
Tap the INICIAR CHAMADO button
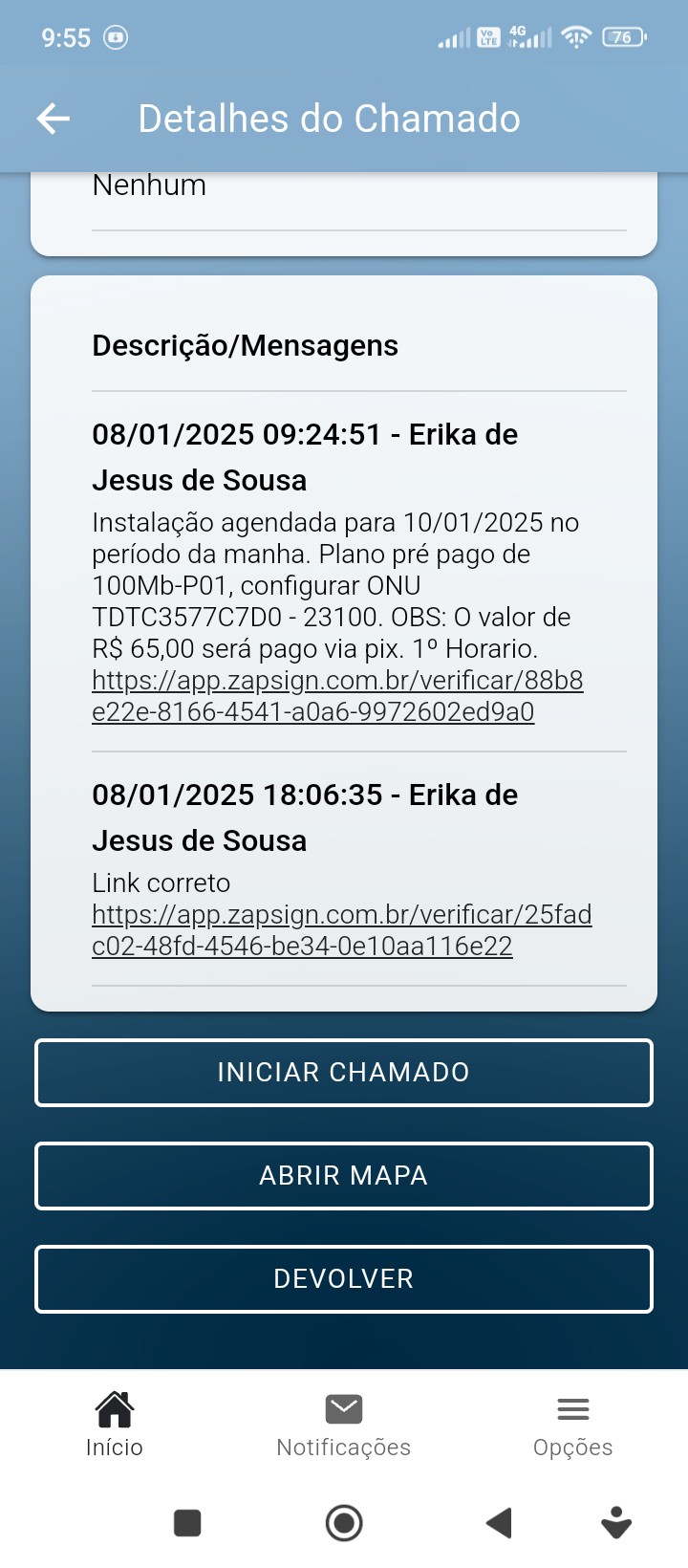[344, 1073]
